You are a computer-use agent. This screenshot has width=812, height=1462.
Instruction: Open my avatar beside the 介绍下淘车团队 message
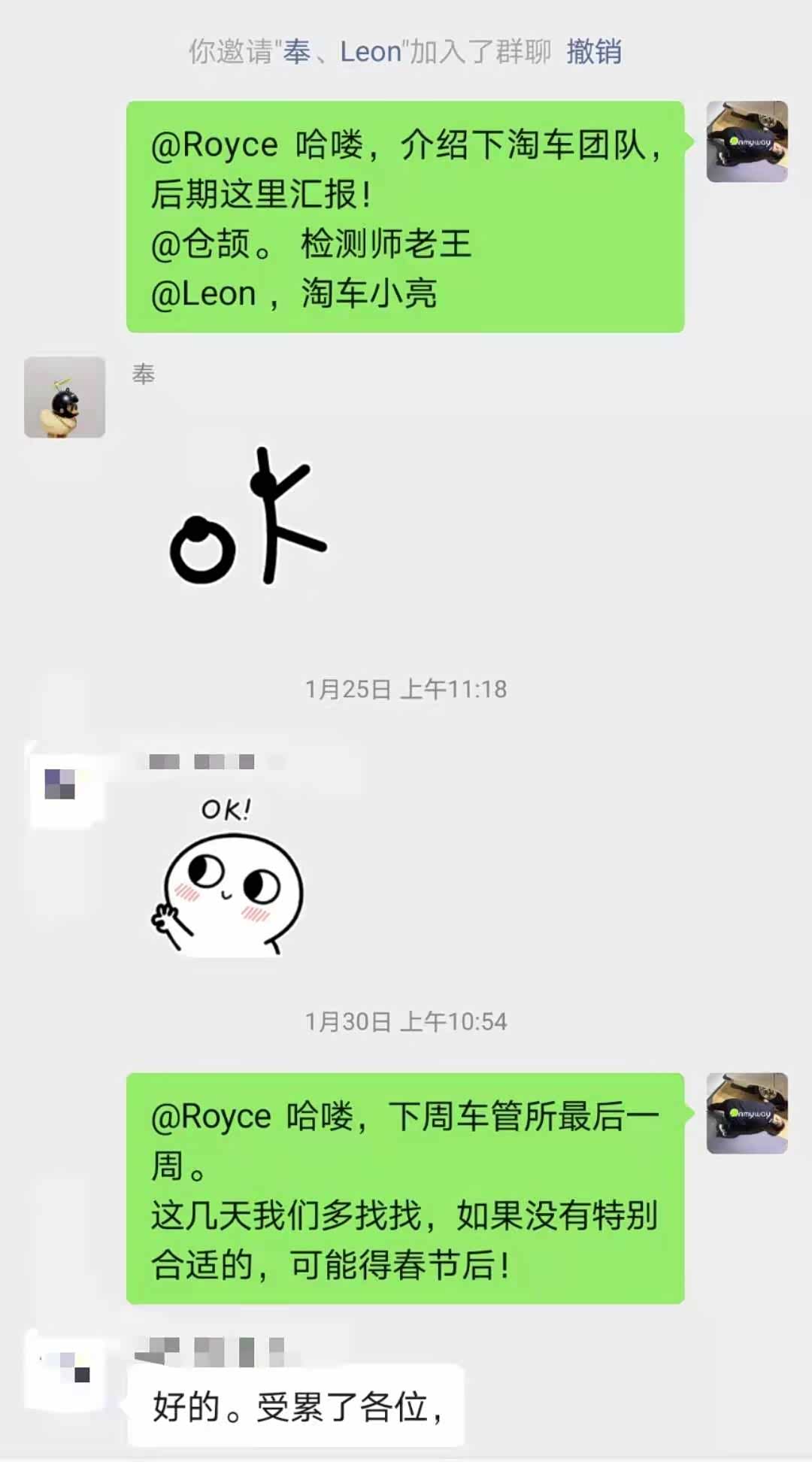pos(747,141)
